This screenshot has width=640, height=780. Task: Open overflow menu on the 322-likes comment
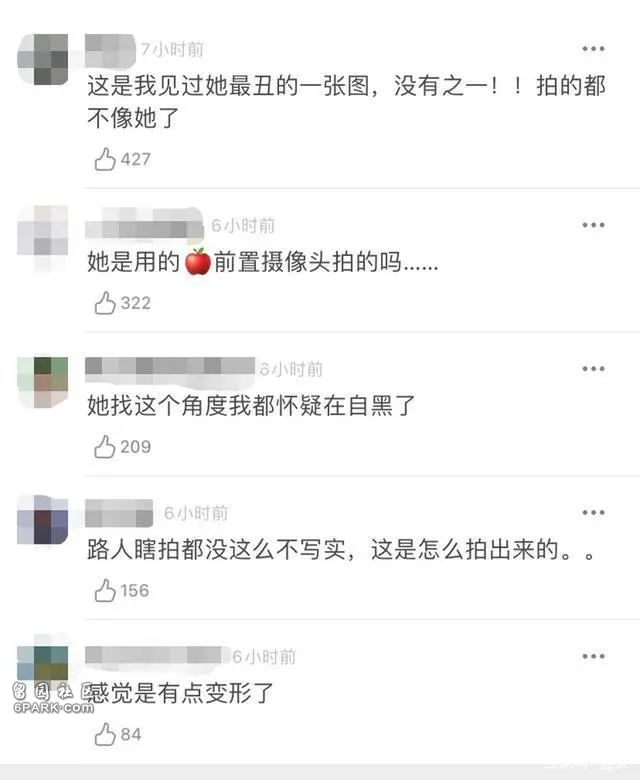click(593, 224)
